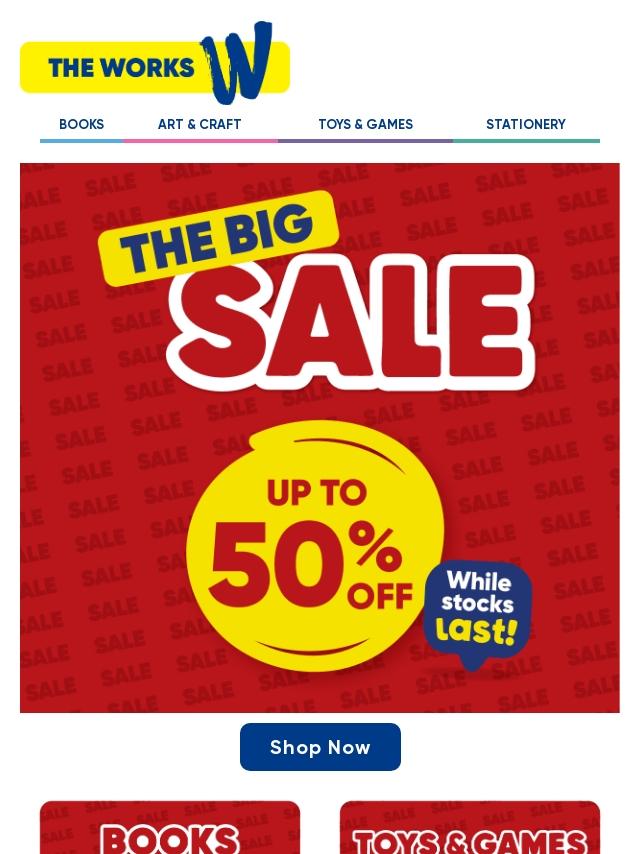Open the Books category link
This screenshot has height=854, width=640.
[81, 124]
